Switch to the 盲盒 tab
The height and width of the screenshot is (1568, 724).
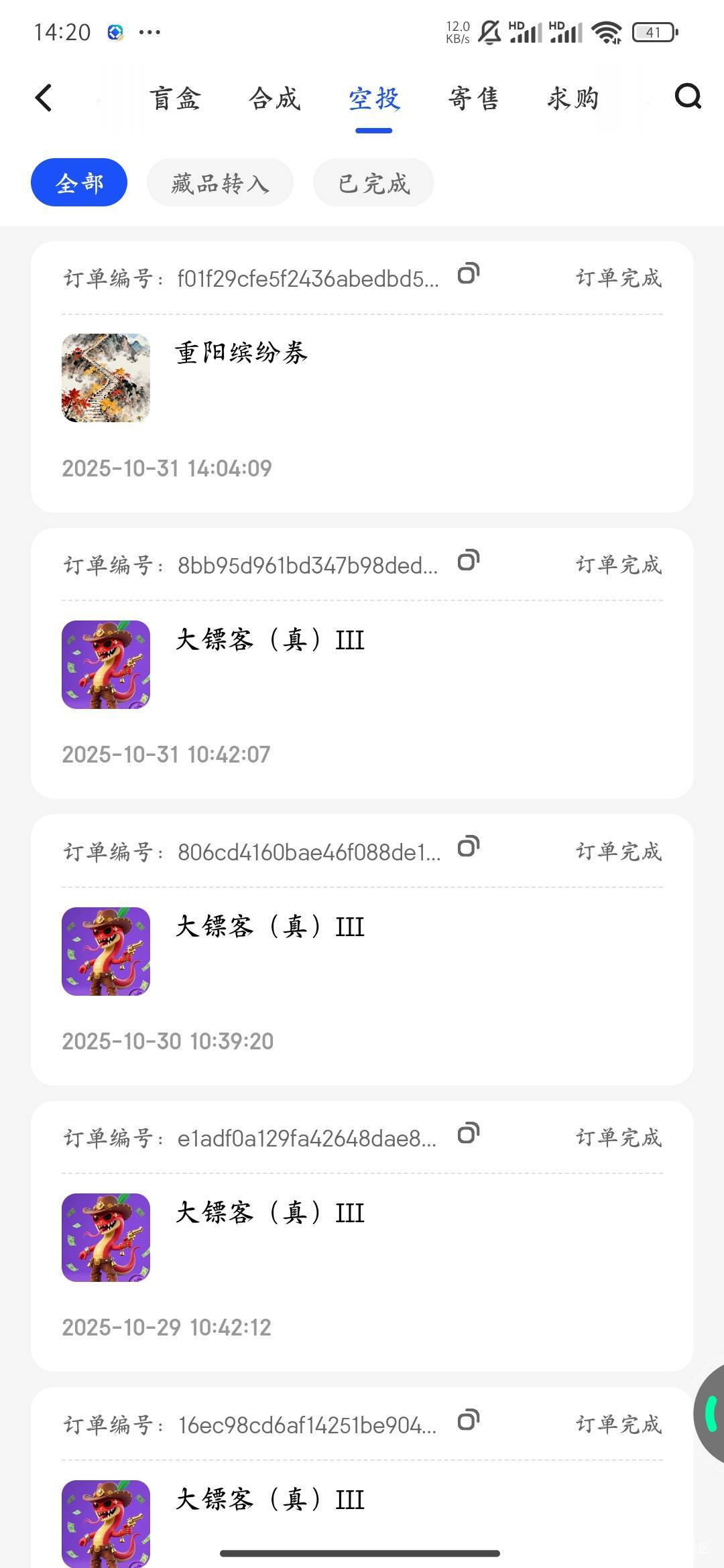point(175,99)
